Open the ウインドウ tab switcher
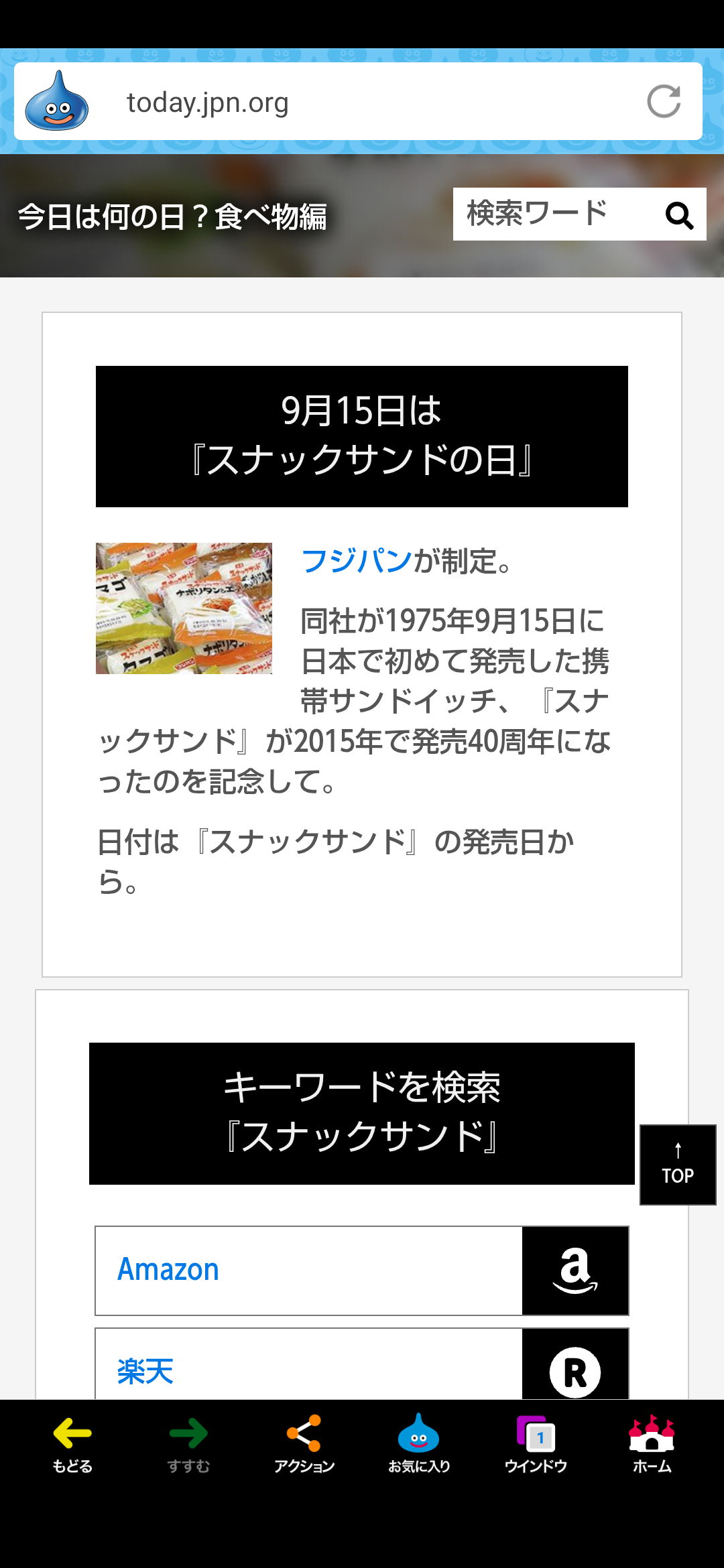 coord(536,1445)
